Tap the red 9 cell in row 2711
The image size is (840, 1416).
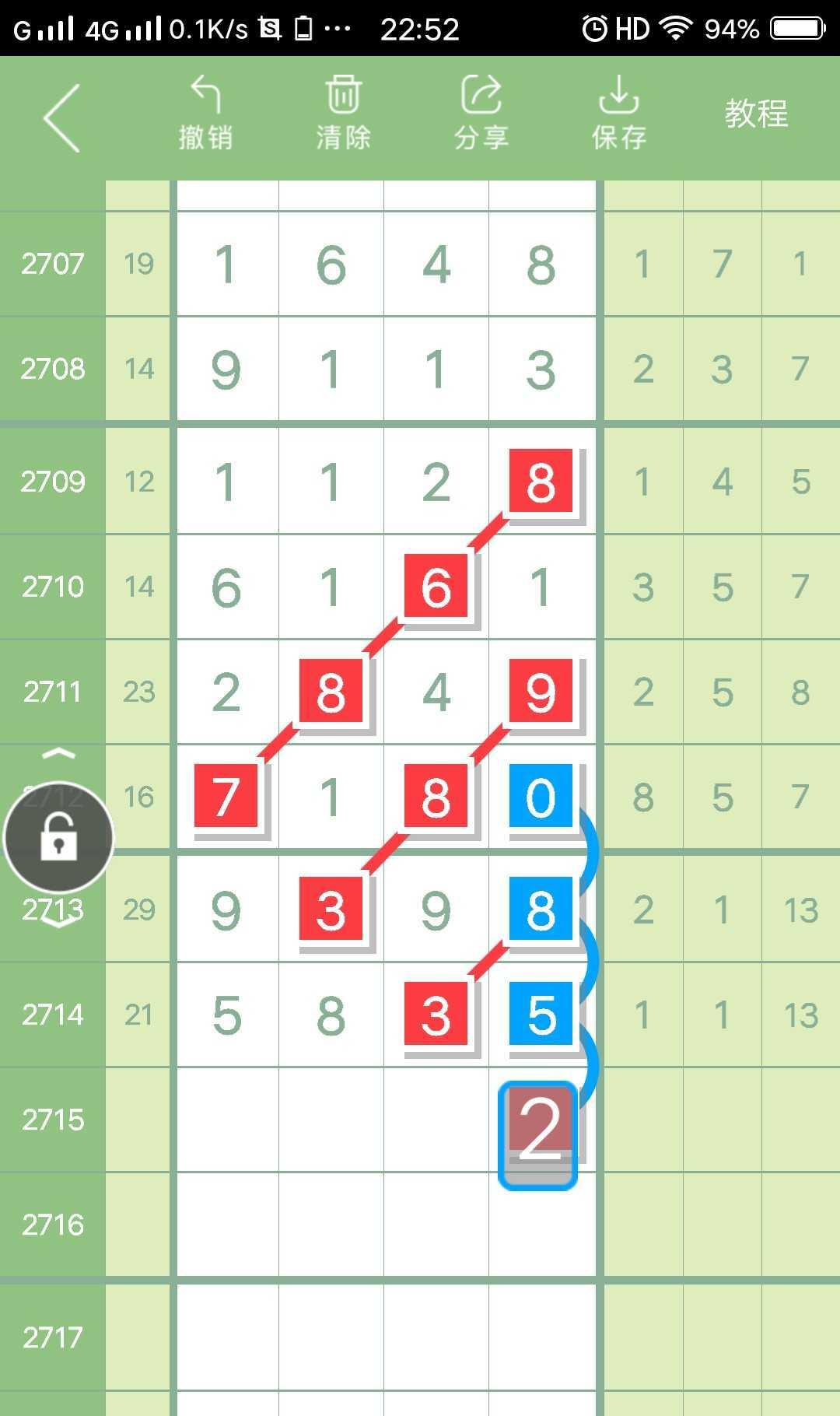click(541, 691)
